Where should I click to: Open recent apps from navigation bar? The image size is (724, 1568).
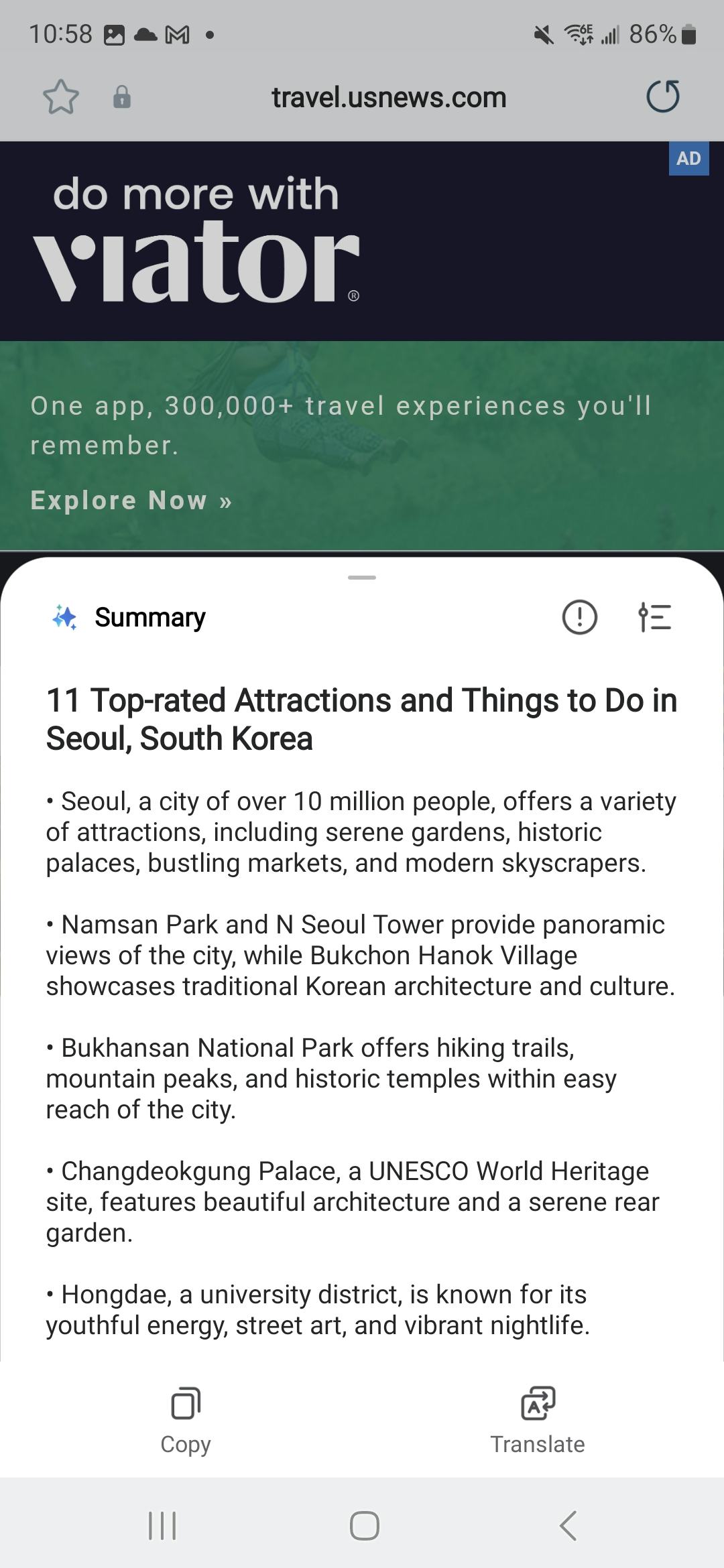[x=161, y=1526]
